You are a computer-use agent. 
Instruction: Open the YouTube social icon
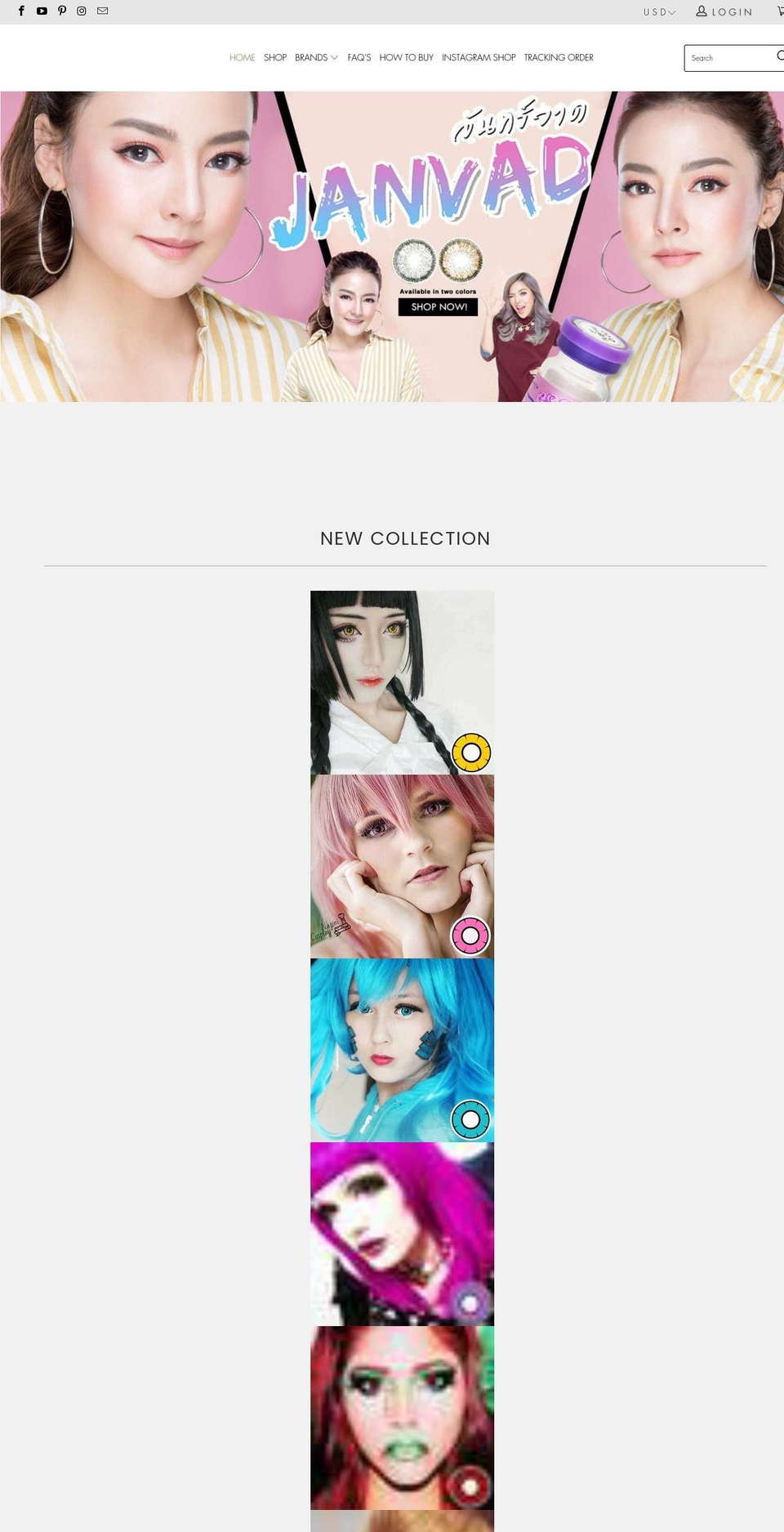[42, 11]
